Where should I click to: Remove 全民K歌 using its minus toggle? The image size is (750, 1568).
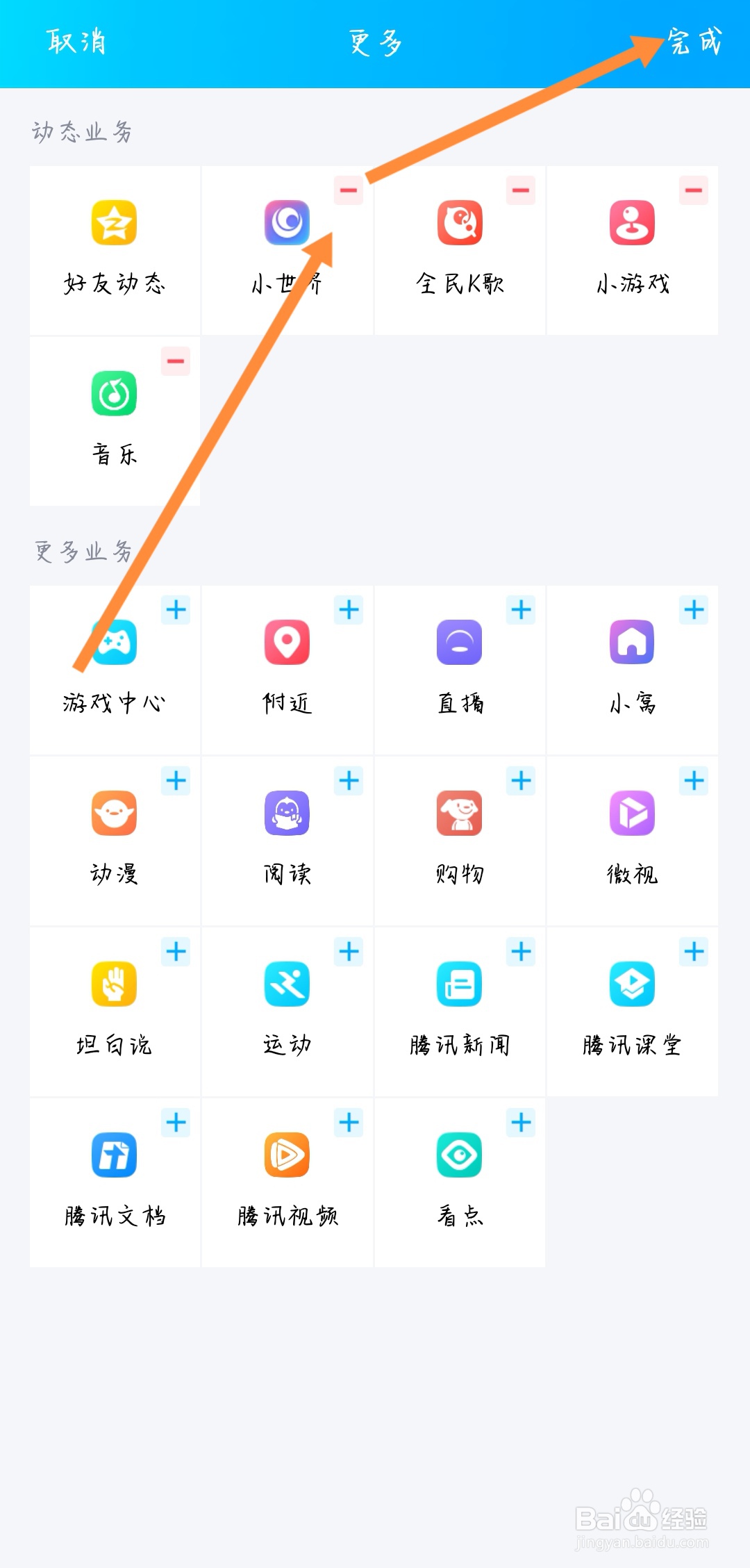pos(520,190)
